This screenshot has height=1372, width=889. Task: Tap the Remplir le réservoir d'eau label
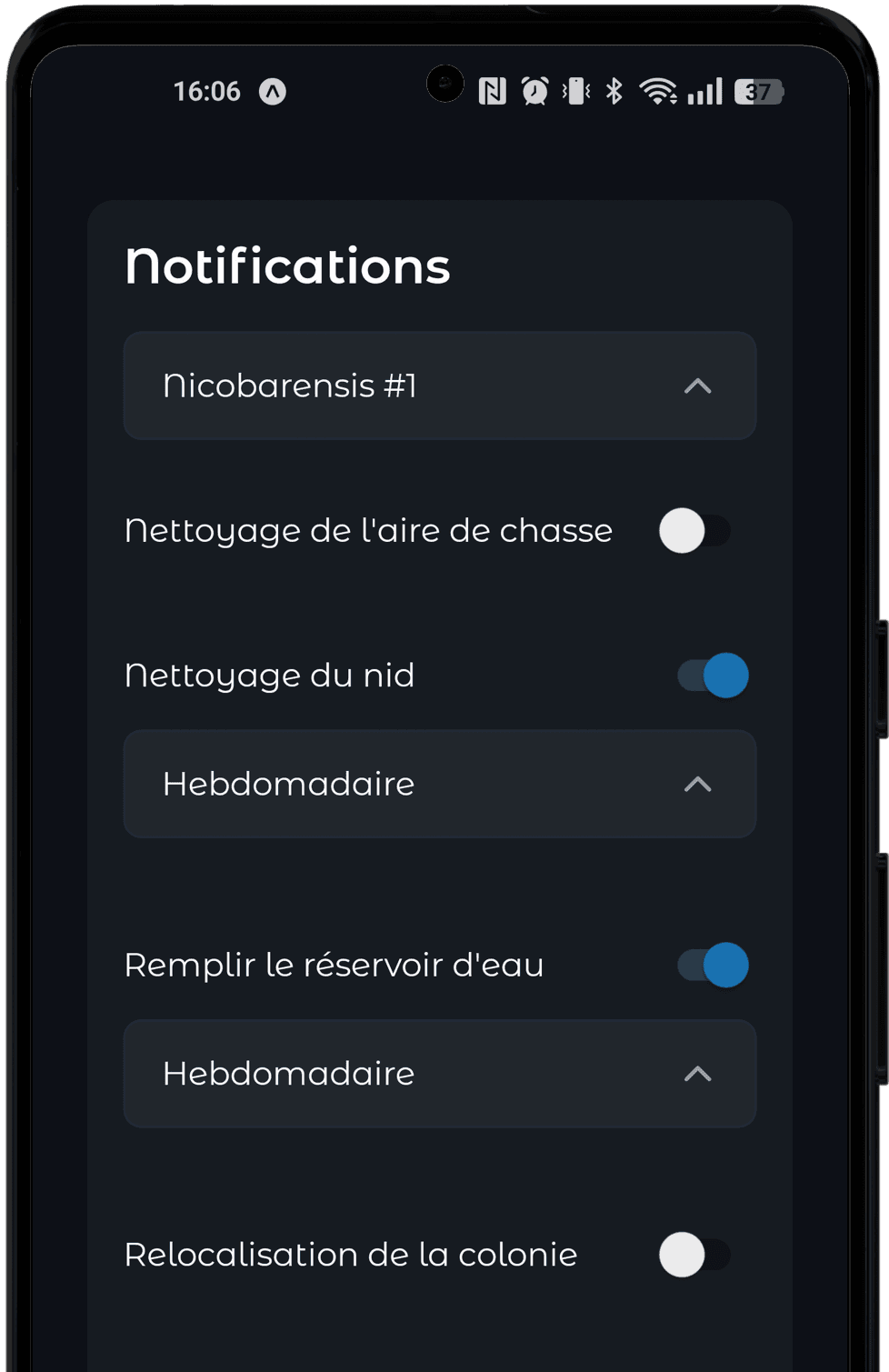(334, 965)
